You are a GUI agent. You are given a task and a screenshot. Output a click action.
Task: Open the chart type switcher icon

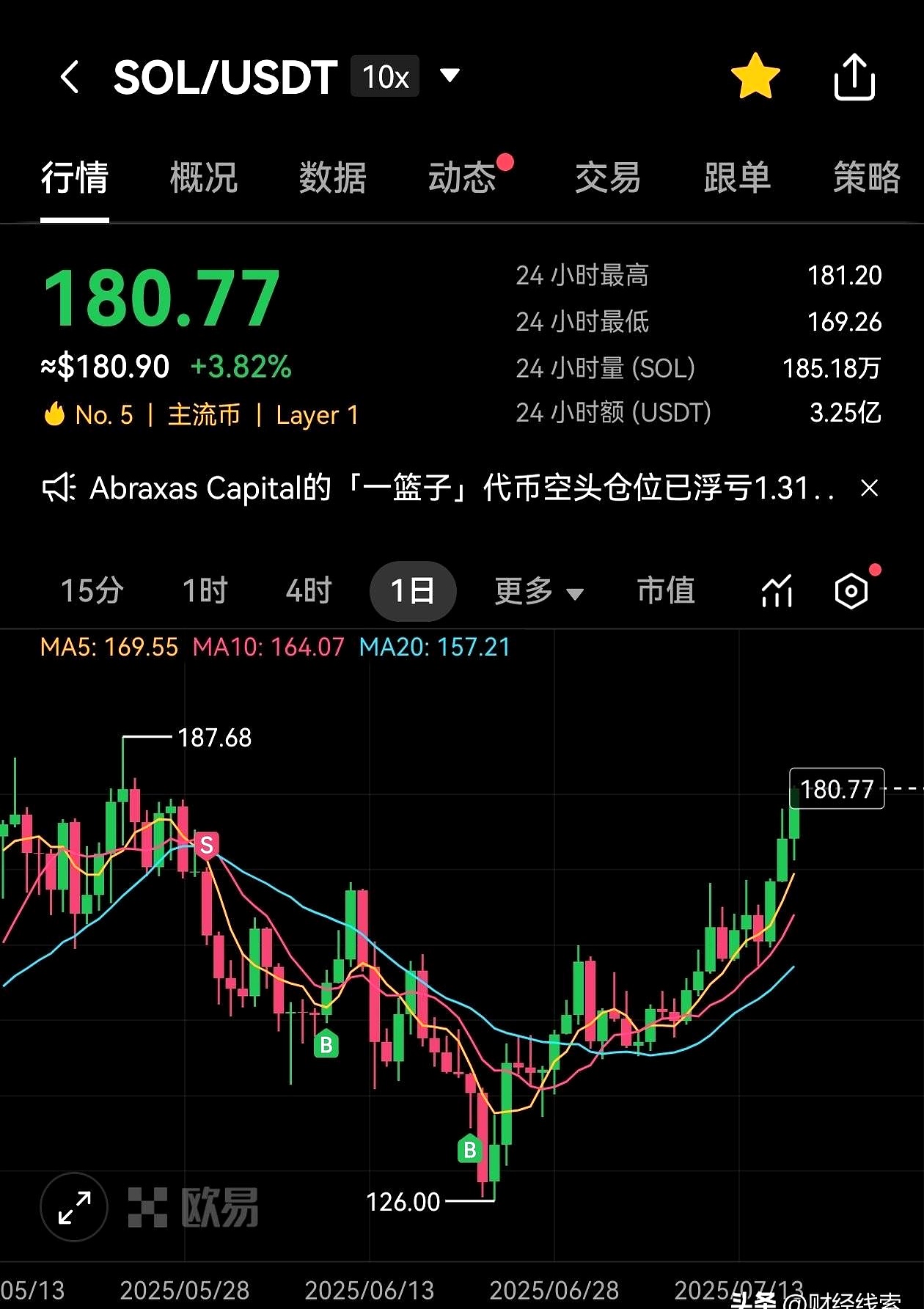point(777,590)
